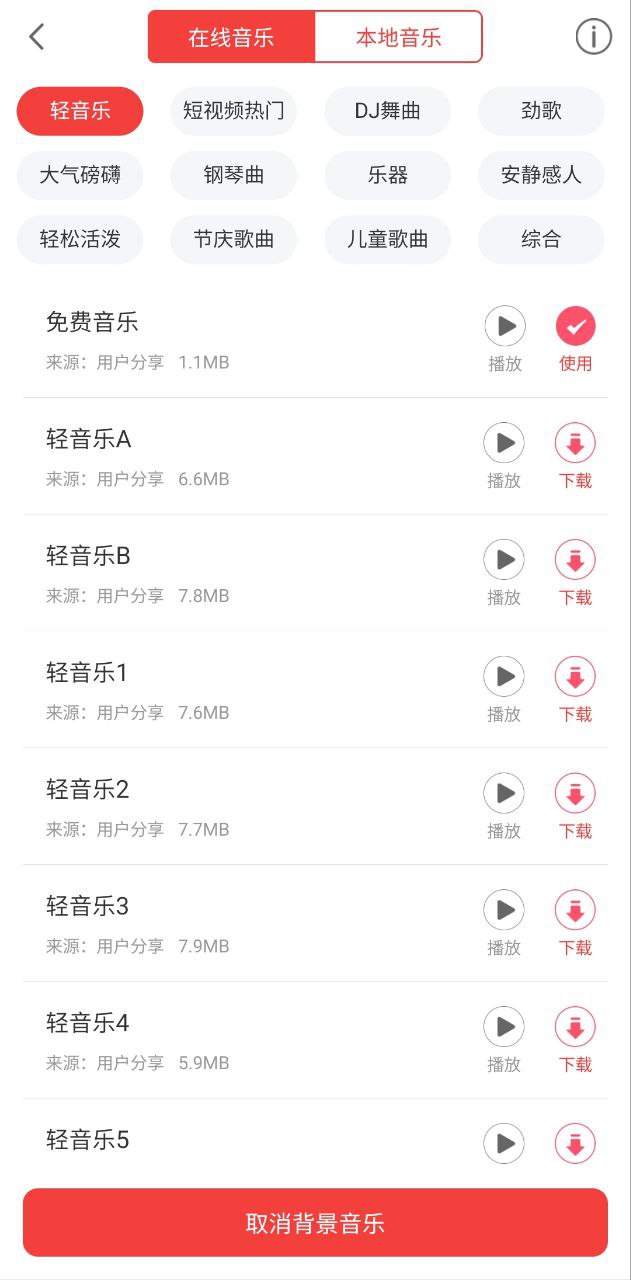Select the DJ舞曲 category
The height and width of the screenshot is (1280, 631).
(387, 111)
